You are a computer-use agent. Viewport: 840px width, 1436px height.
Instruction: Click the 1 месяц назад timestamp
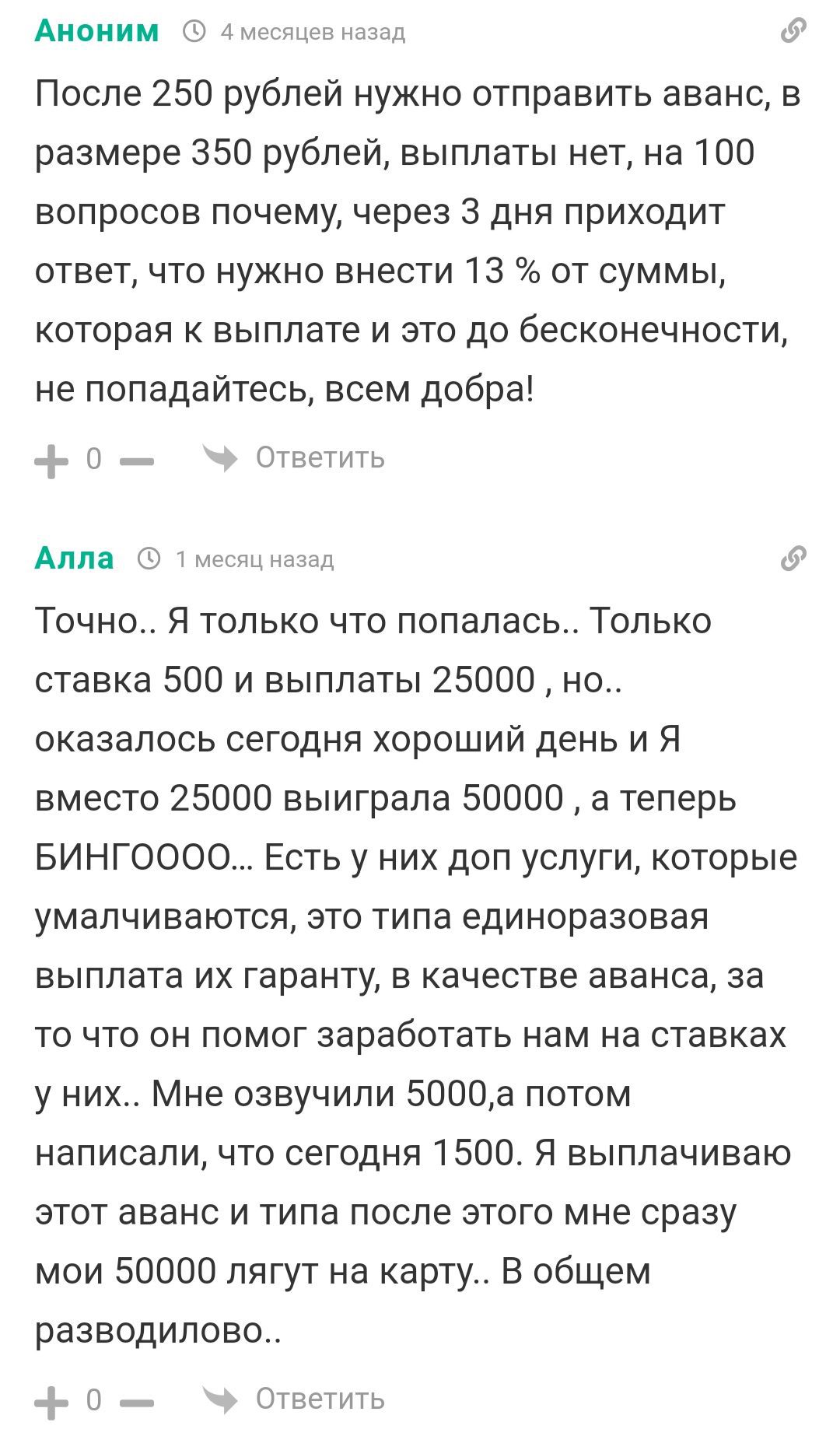[254, 559]
